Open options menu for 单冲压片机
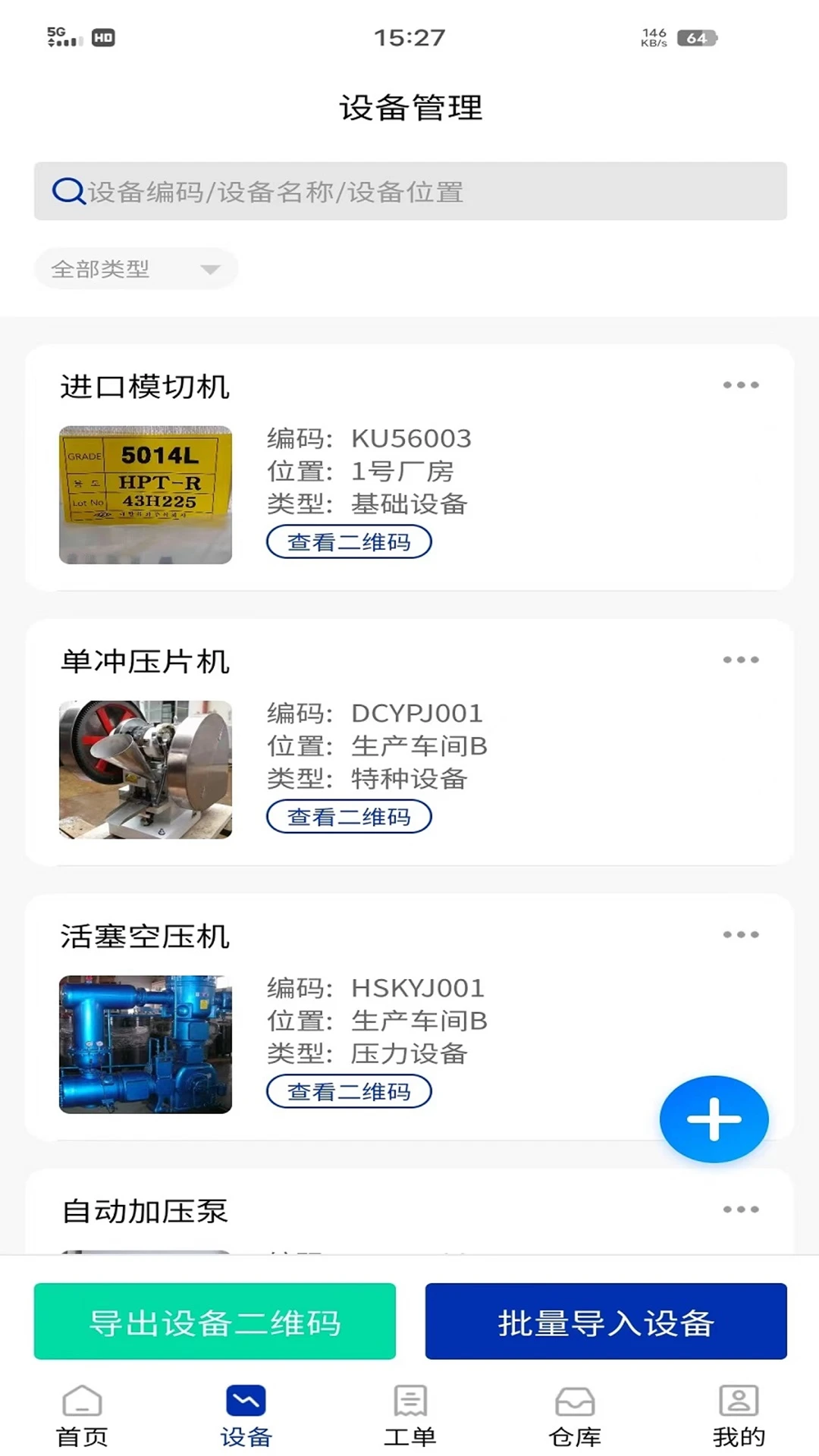Image resolution: width=819 pixels, height=1456 pixels. [x=741, y=660]
